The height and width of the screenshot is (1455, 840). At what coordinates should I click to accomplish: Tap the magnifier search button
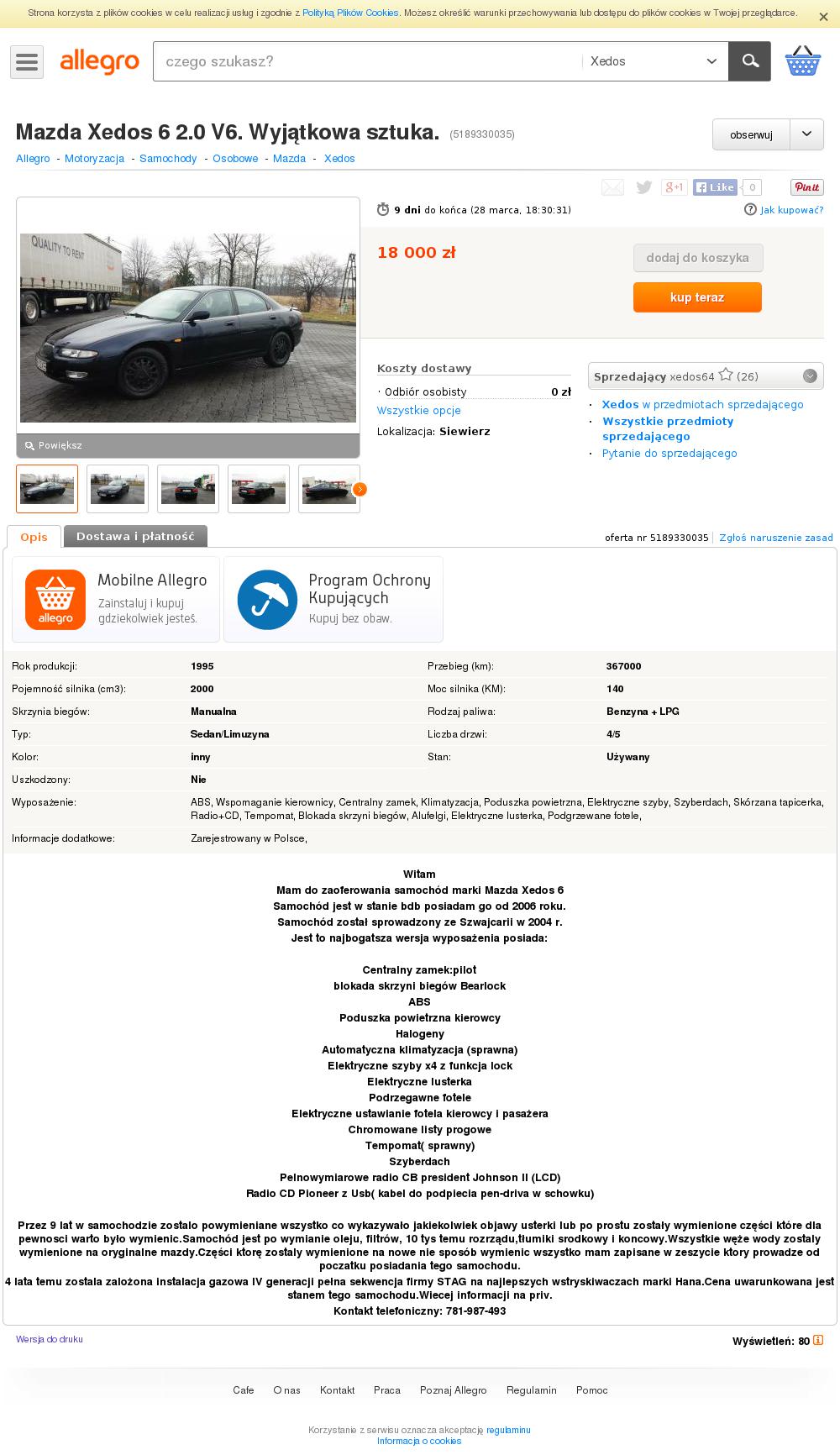pos(749,61)
